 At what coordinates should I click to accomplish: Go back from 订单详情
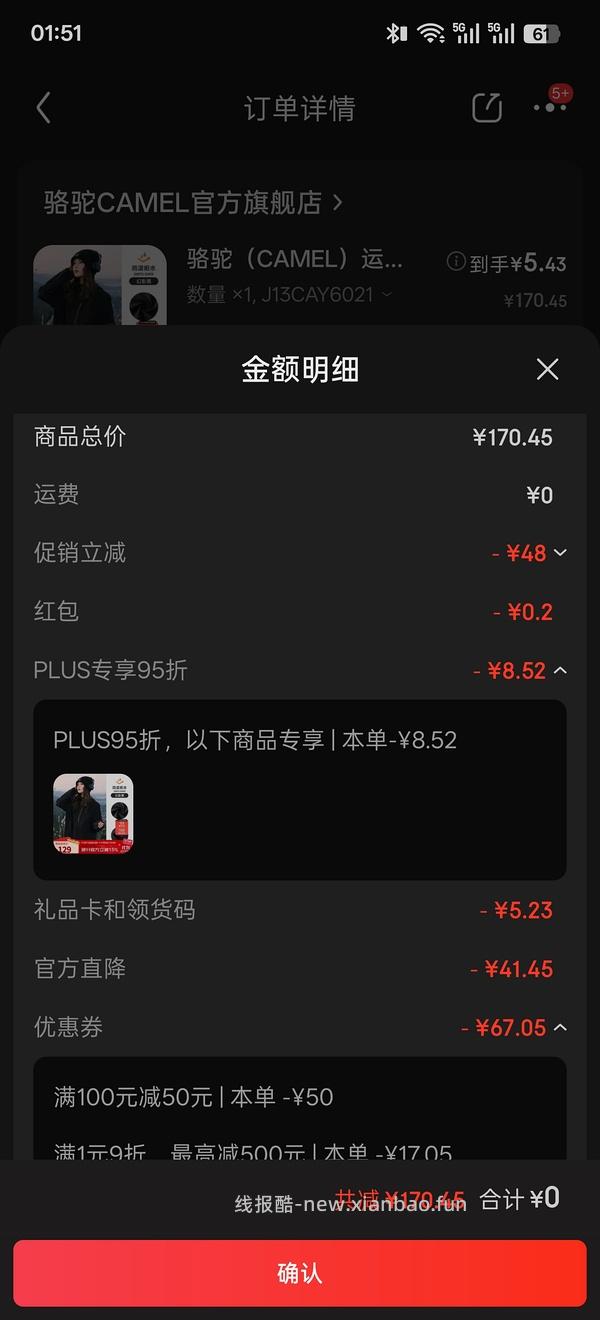[x=43, y=108]
